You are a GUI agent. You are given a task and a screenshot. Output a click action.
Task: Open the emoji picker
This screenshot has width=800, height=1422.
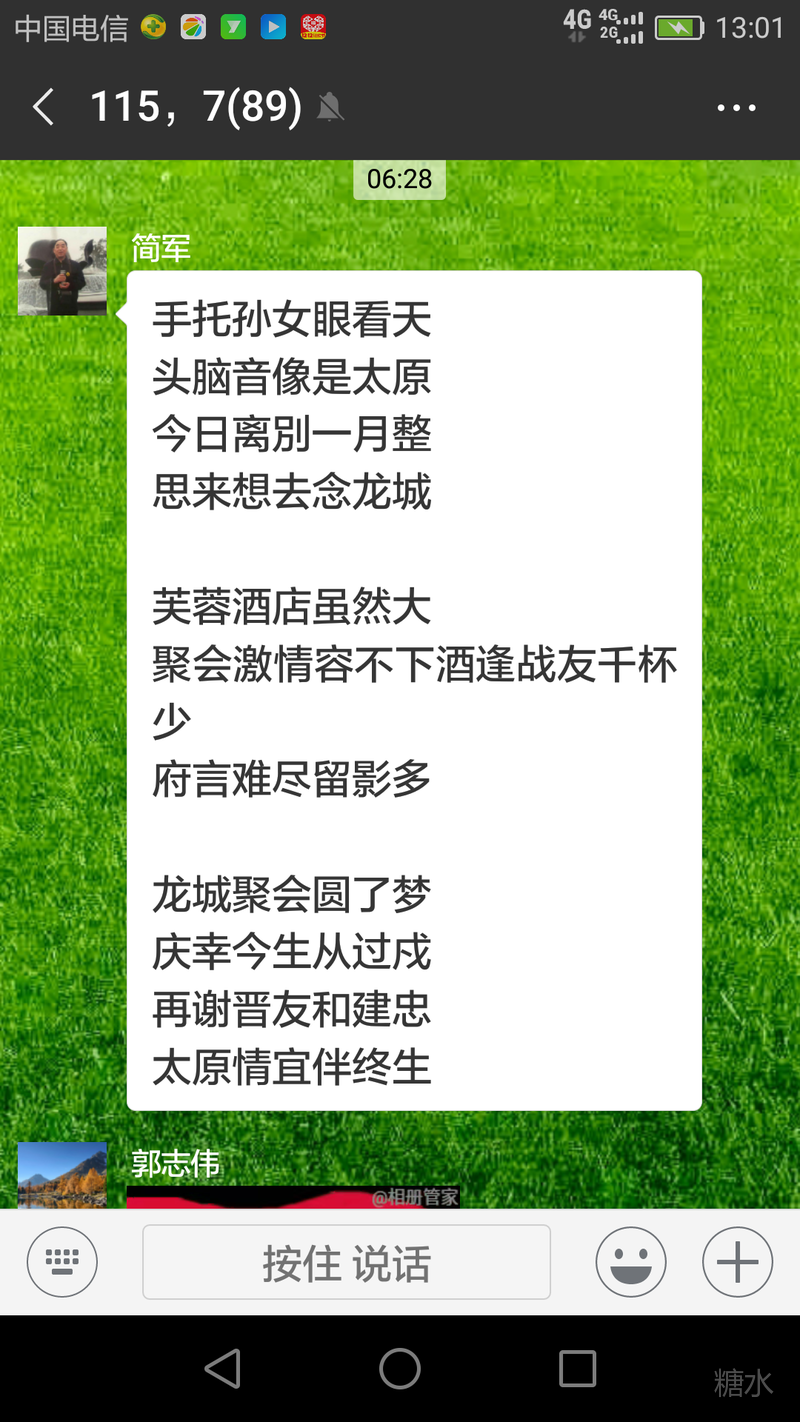[x=631, y=1262]
